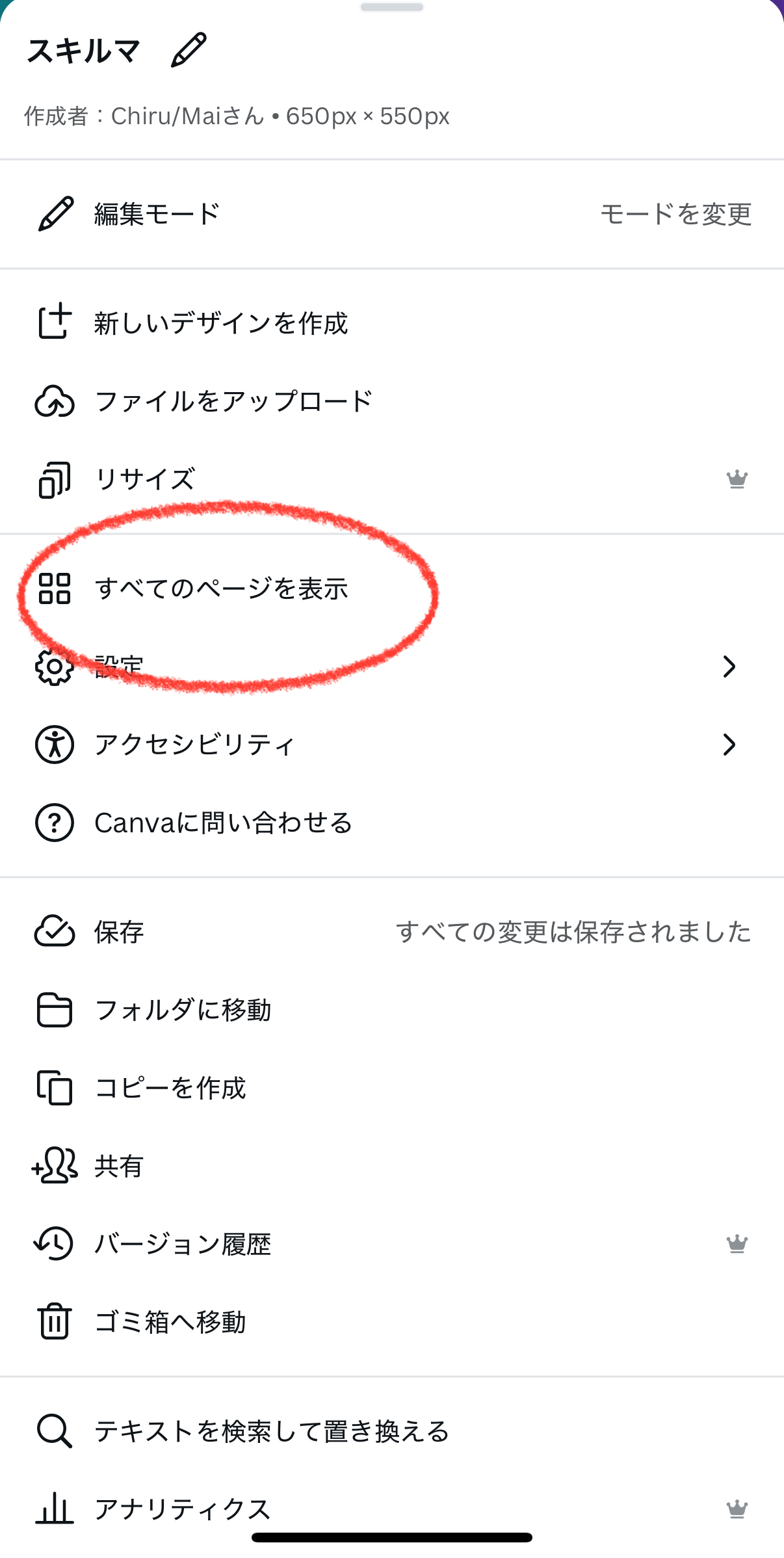Tap the pencil icon to rename スキルマ
Screen dimensions: 784x1558
189,50
